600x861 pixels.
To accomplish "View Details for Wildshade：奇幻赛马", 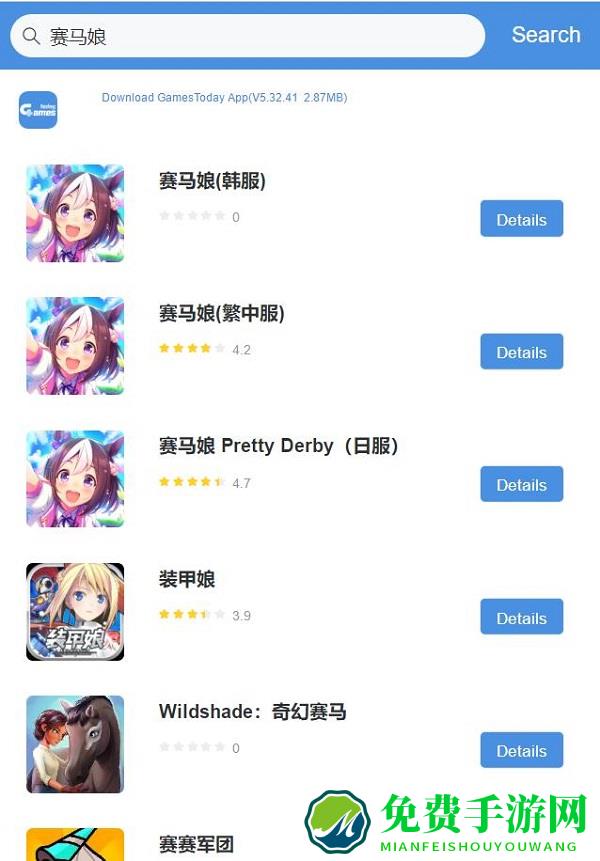I will click(521, 751).
